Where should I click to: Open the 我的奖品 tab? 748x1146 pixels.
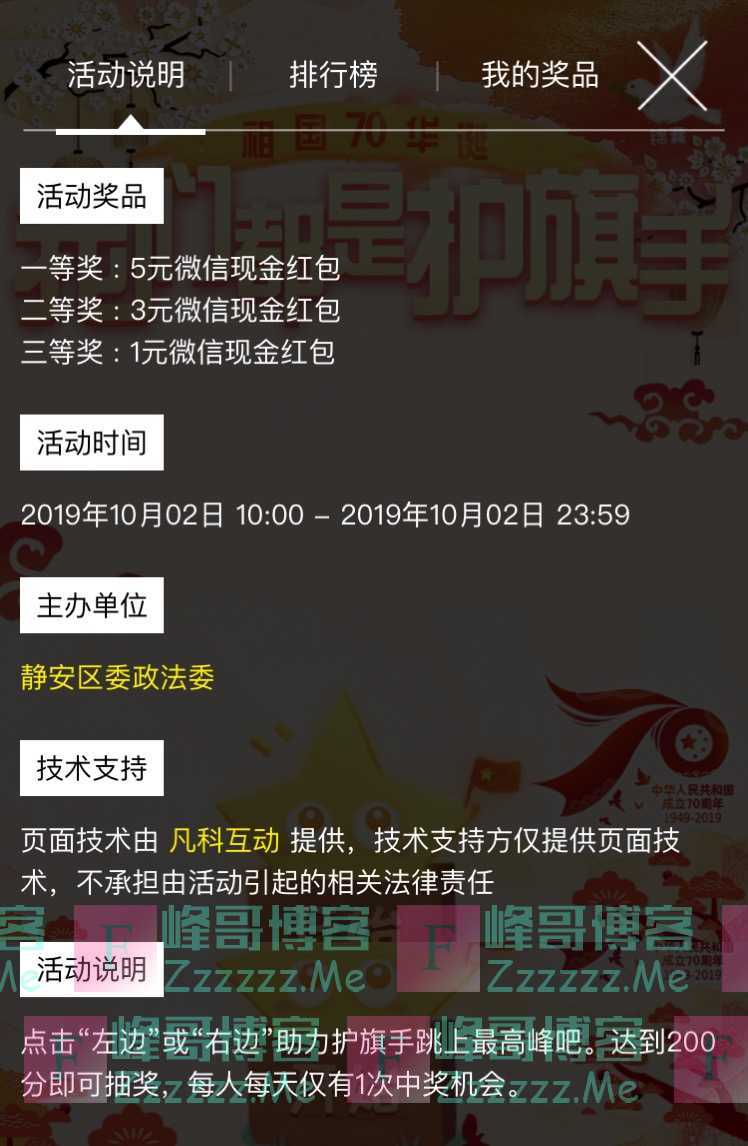coord(539,76)
